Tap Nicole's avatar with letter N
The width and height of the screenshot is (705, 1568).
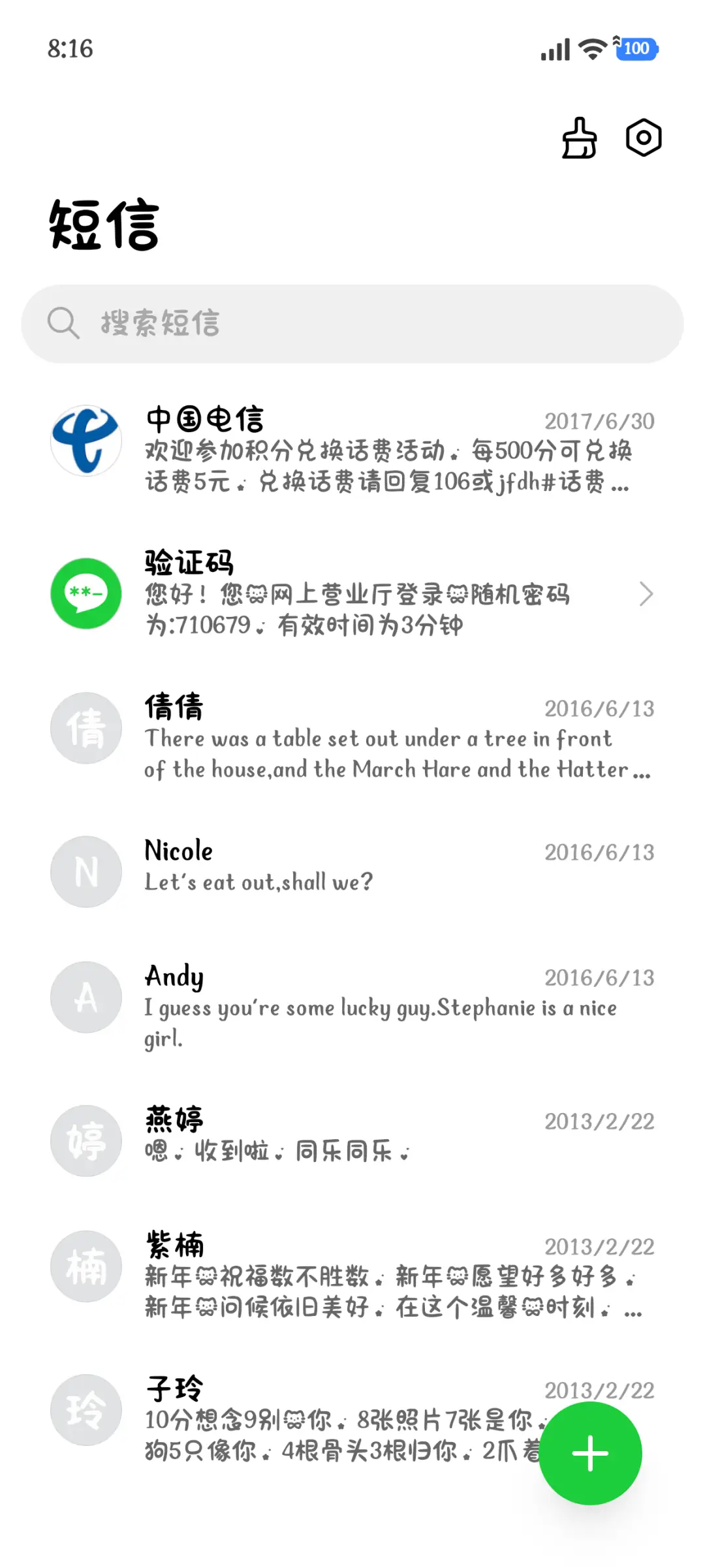click(x=86, y=872)
